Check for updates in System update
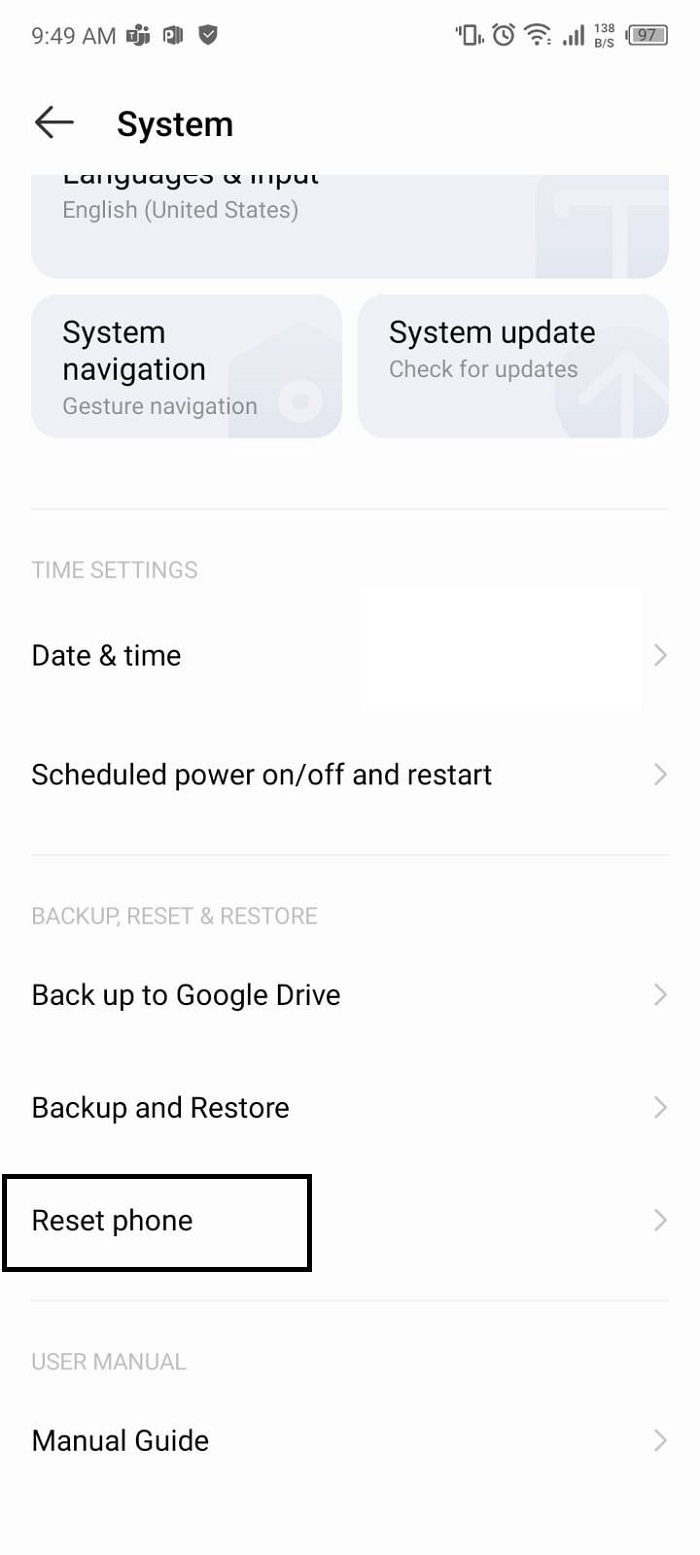The image size is (700, 1555). [513, 366]
